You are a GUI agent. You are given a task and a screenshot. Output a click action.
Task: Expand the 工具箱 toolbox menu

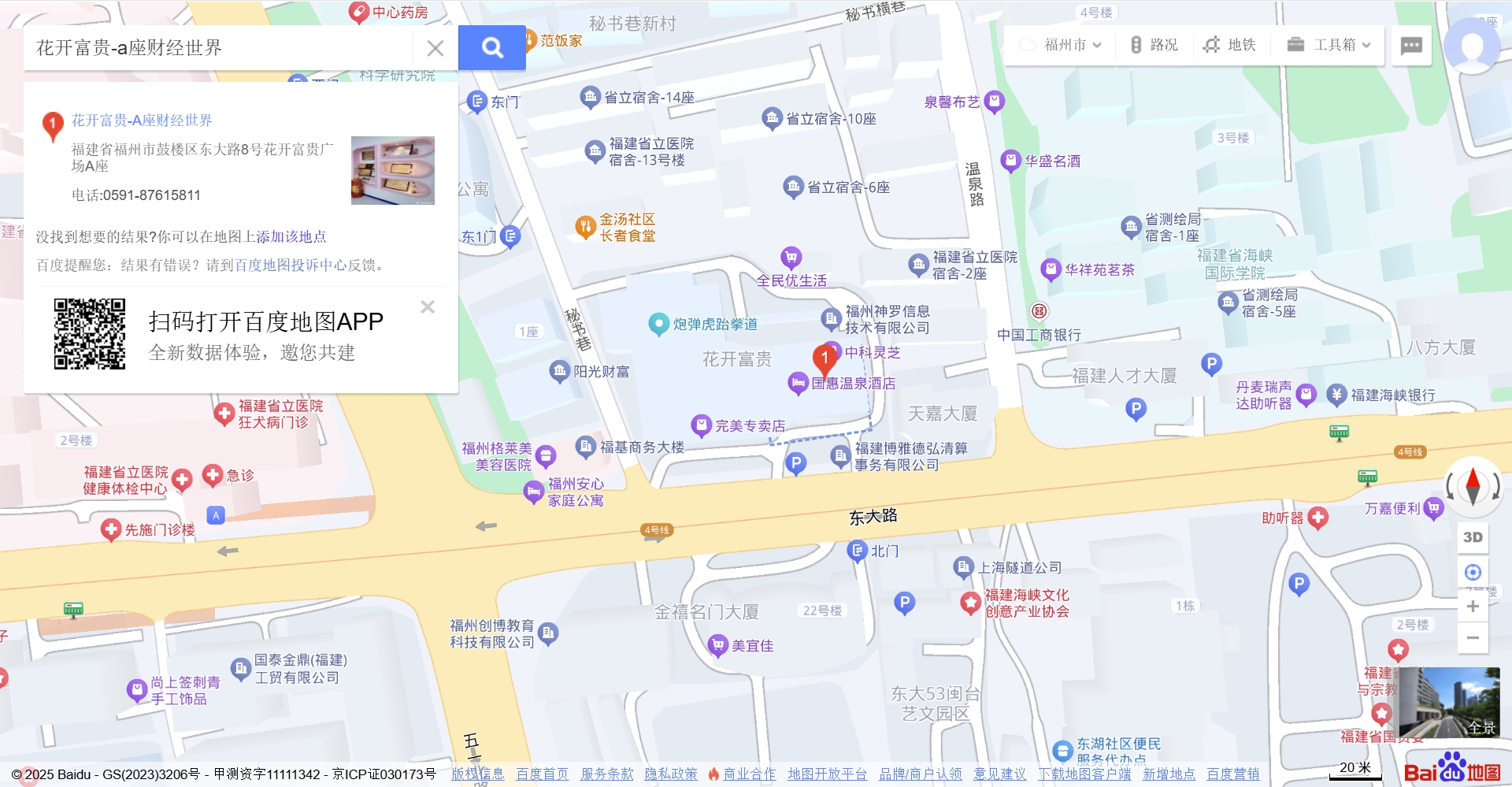1329,45
